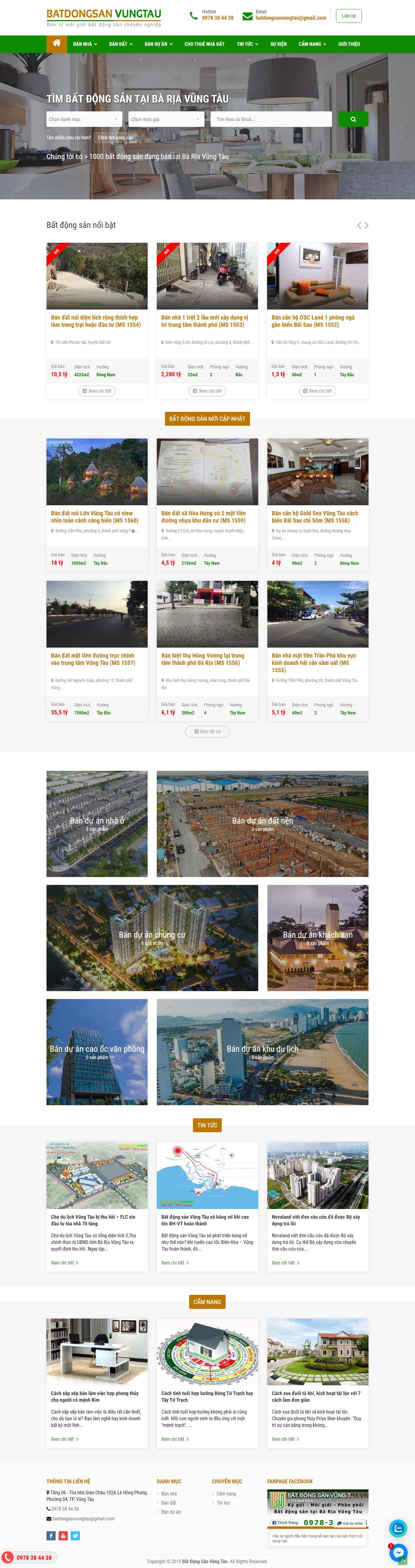Viewport: 415px width, 1568px height.
Task: View details of listing MS 1554
Action: pyautogui.click(x=97, y=391)
